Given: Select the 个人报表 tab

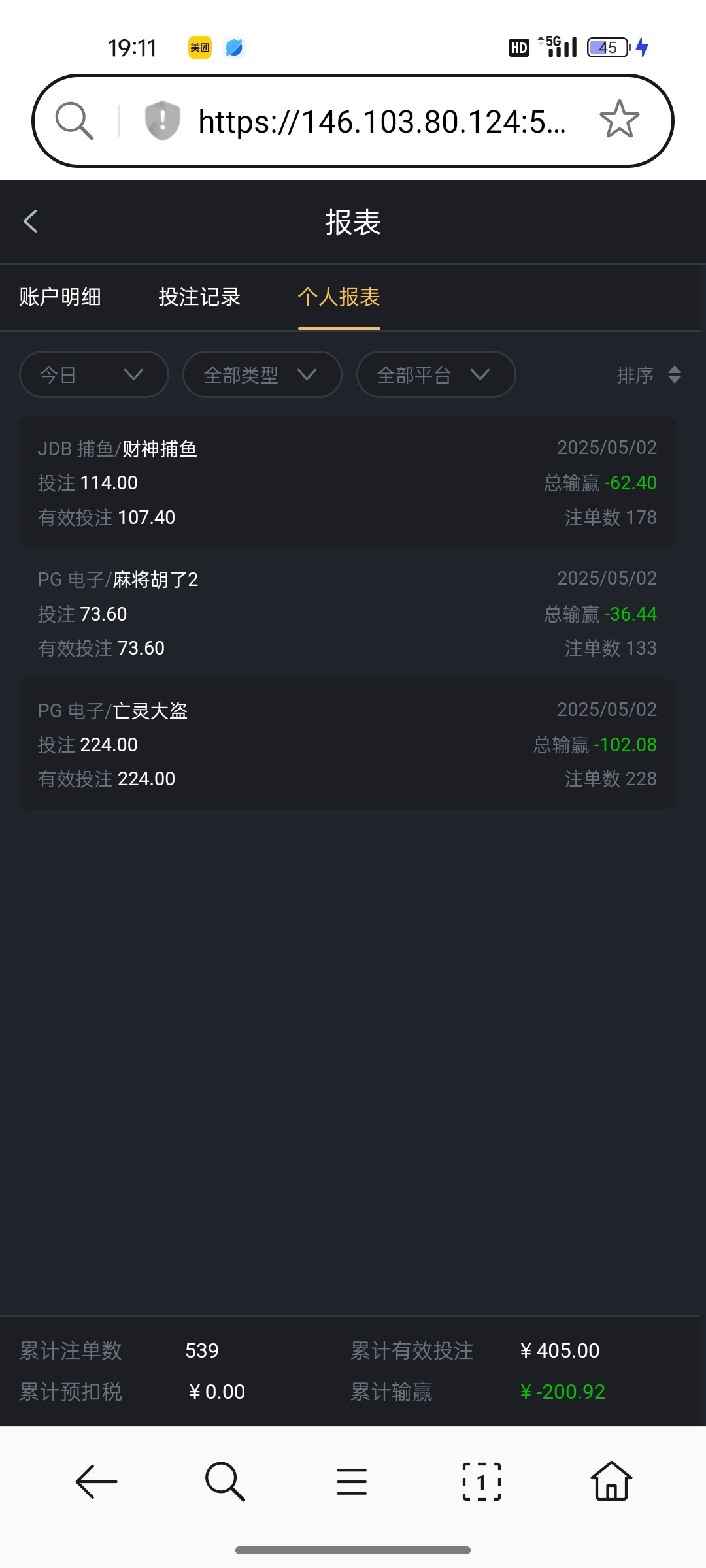Looking at the screenshot, I should tap(339, 297).
